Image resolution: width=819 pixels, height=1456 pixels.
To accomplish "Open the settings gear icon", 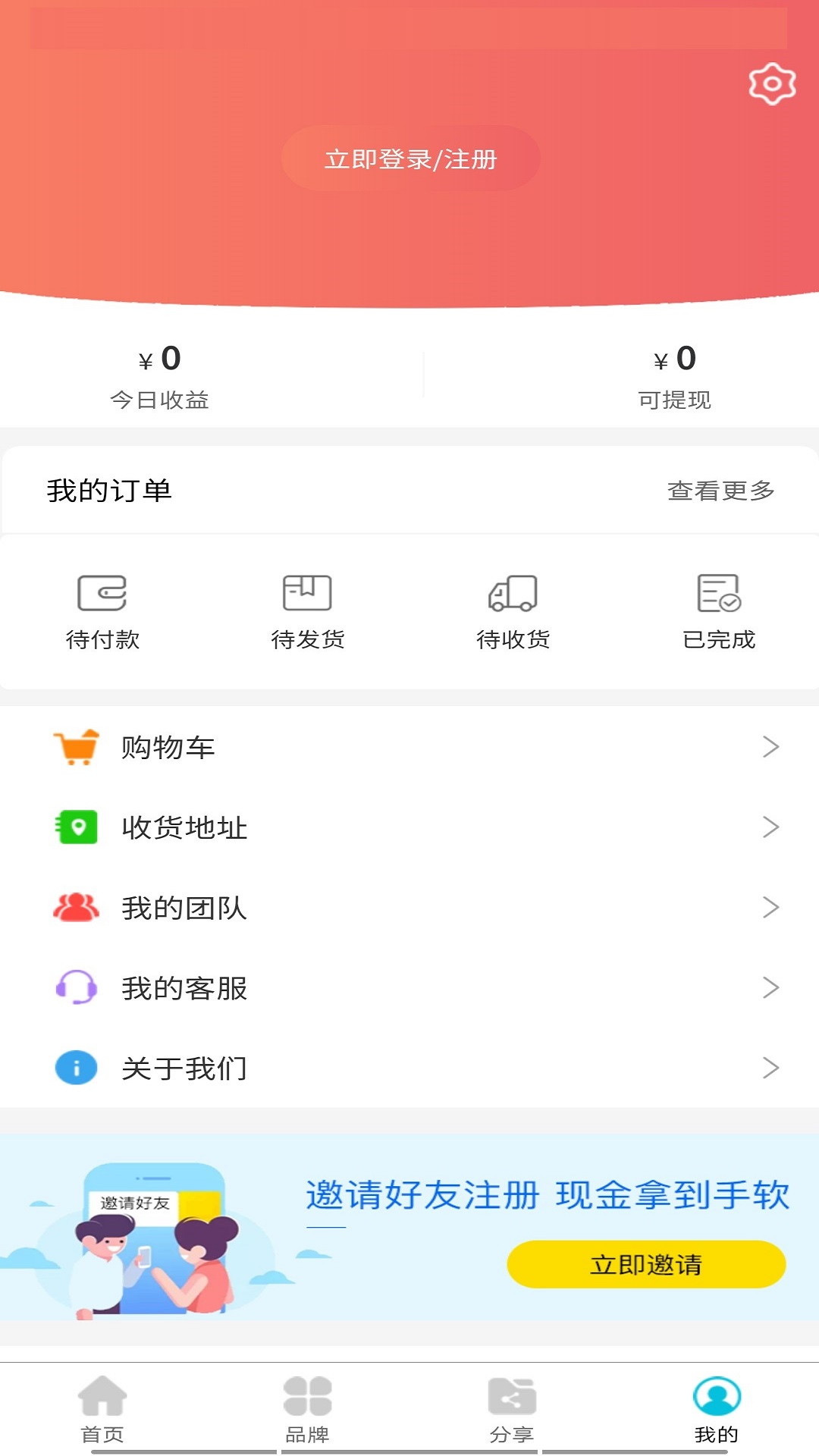I will coord(772,84).
